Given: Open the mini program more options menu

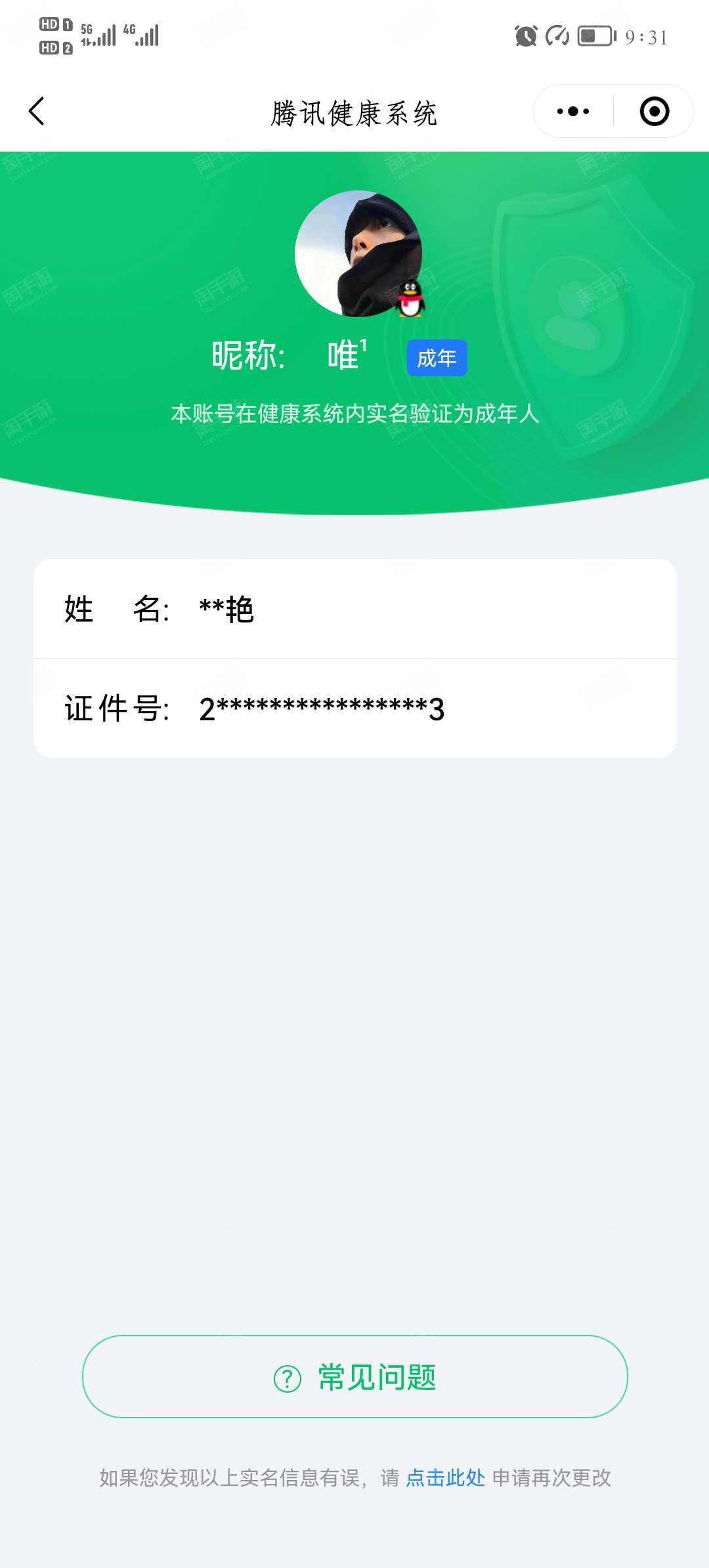Looking at the screenshot, I should [x=573, y=112].
